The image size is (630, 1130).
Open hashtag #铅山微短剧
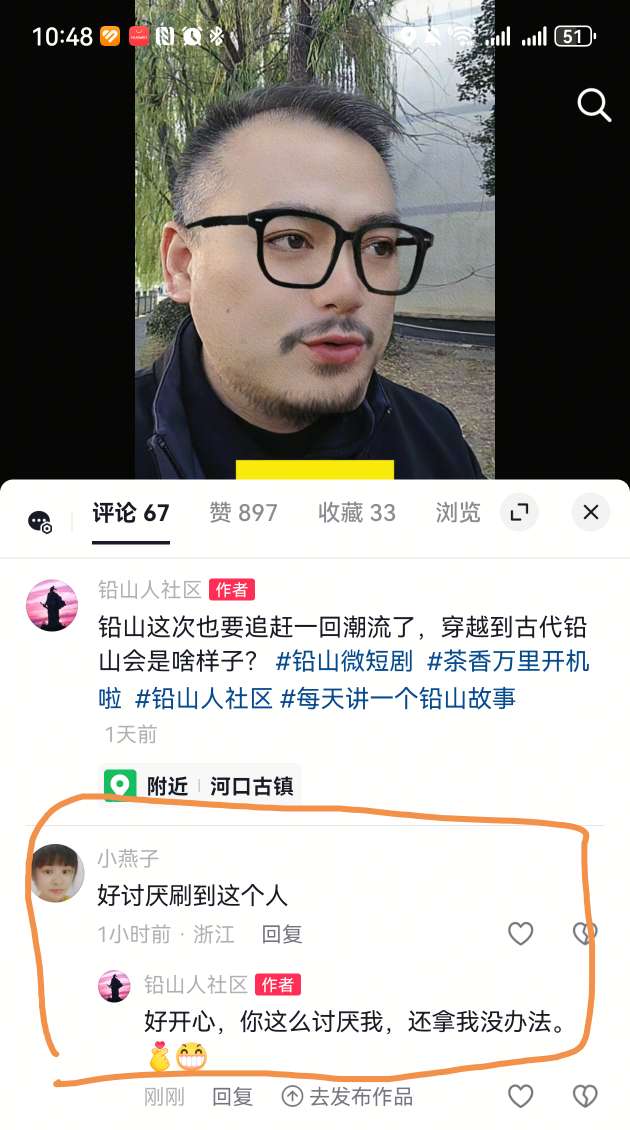tap(346, 661)
